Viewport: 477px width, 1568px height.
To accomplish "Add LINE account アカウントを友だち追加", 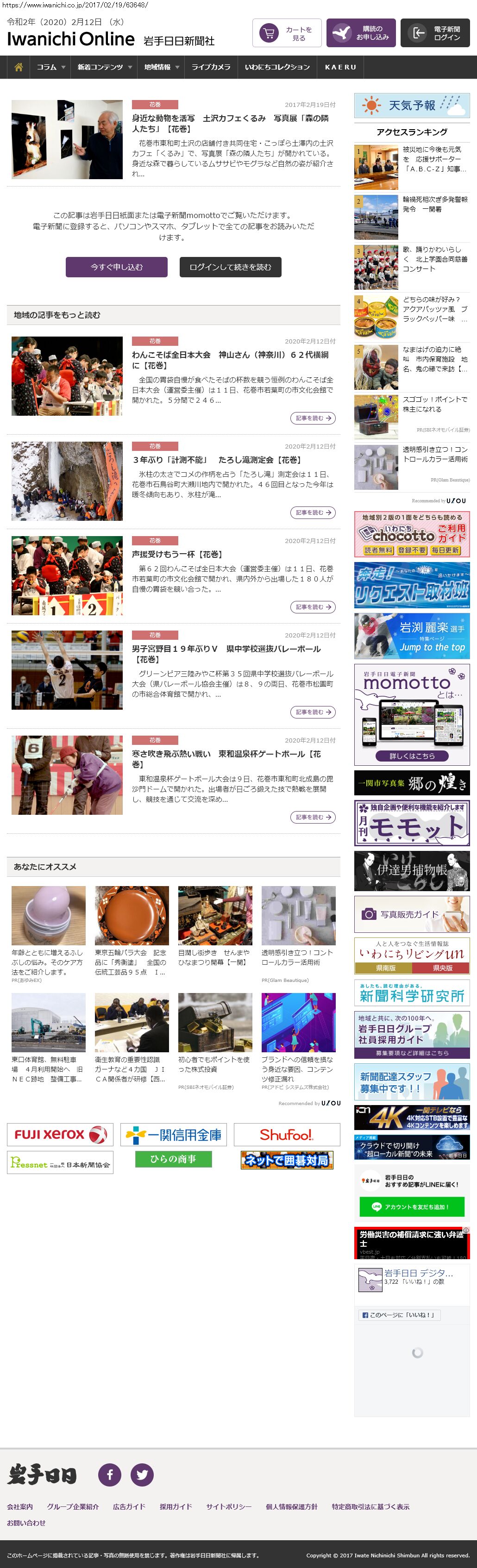I will [x=411, y=1206].
